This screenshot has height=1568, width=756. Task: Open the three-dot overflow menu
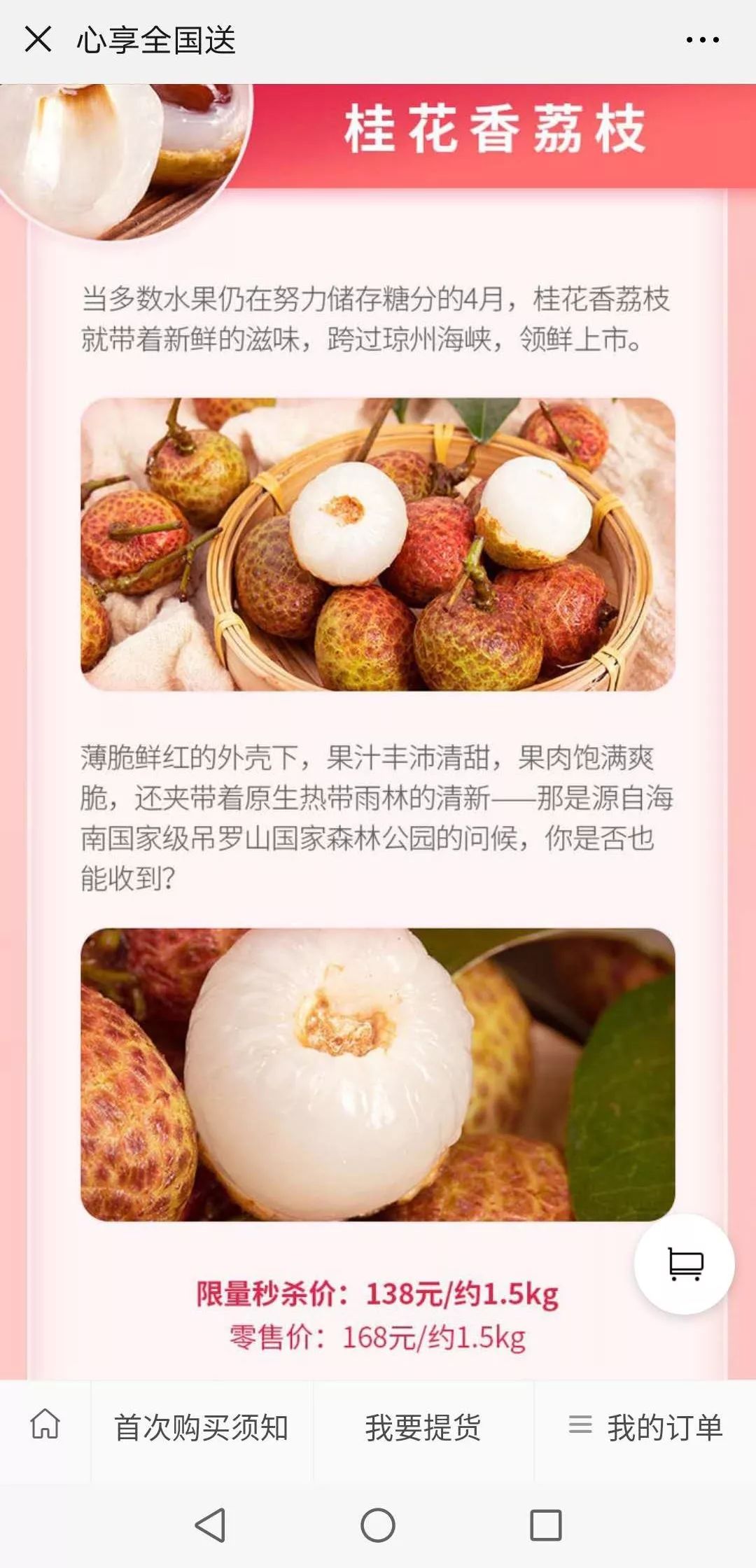click(x=702, y=40)
